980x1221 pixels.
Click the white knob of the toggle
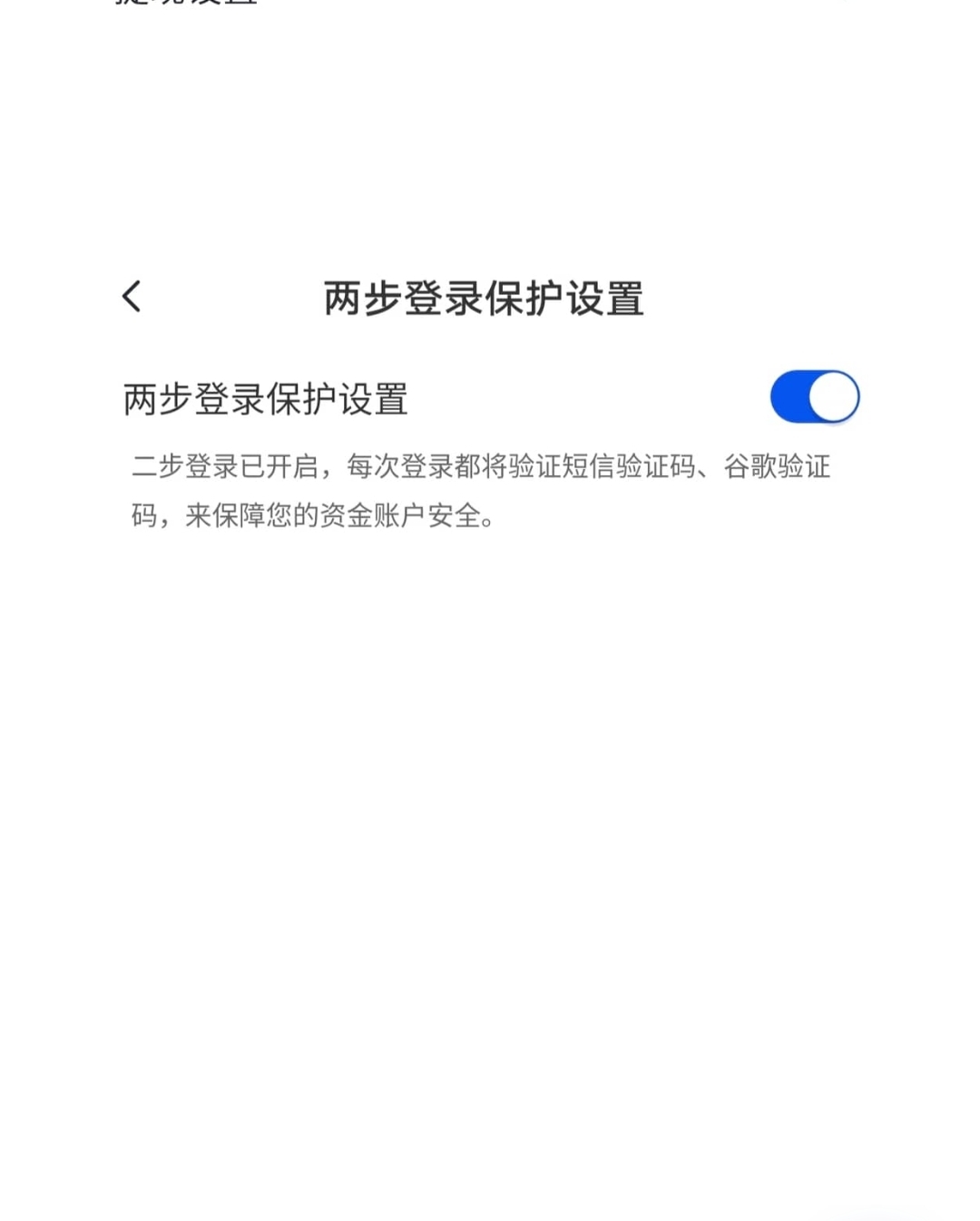point(832,396)
